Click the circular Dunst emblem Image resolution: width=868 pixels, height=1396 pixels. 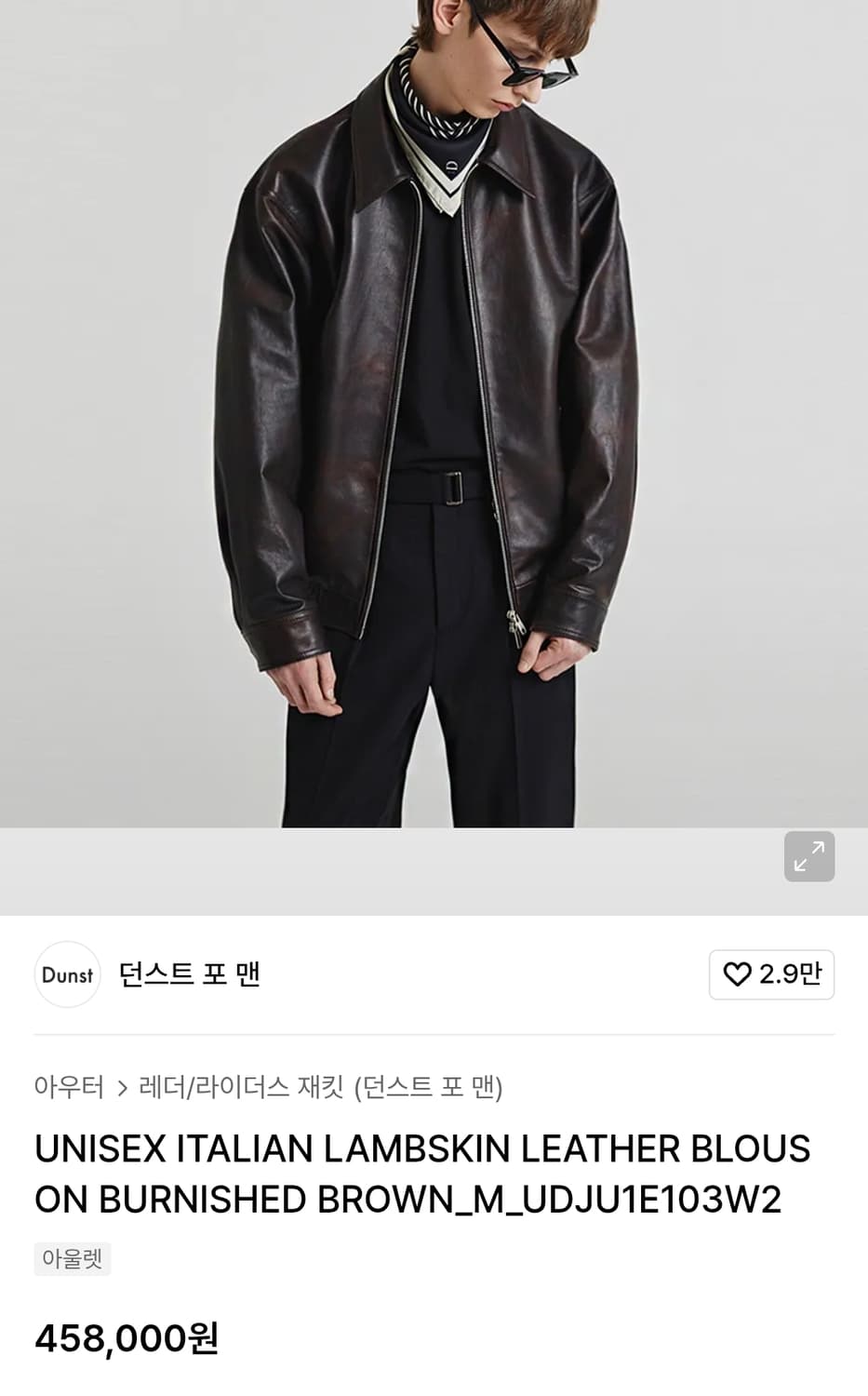click(66, 974)
